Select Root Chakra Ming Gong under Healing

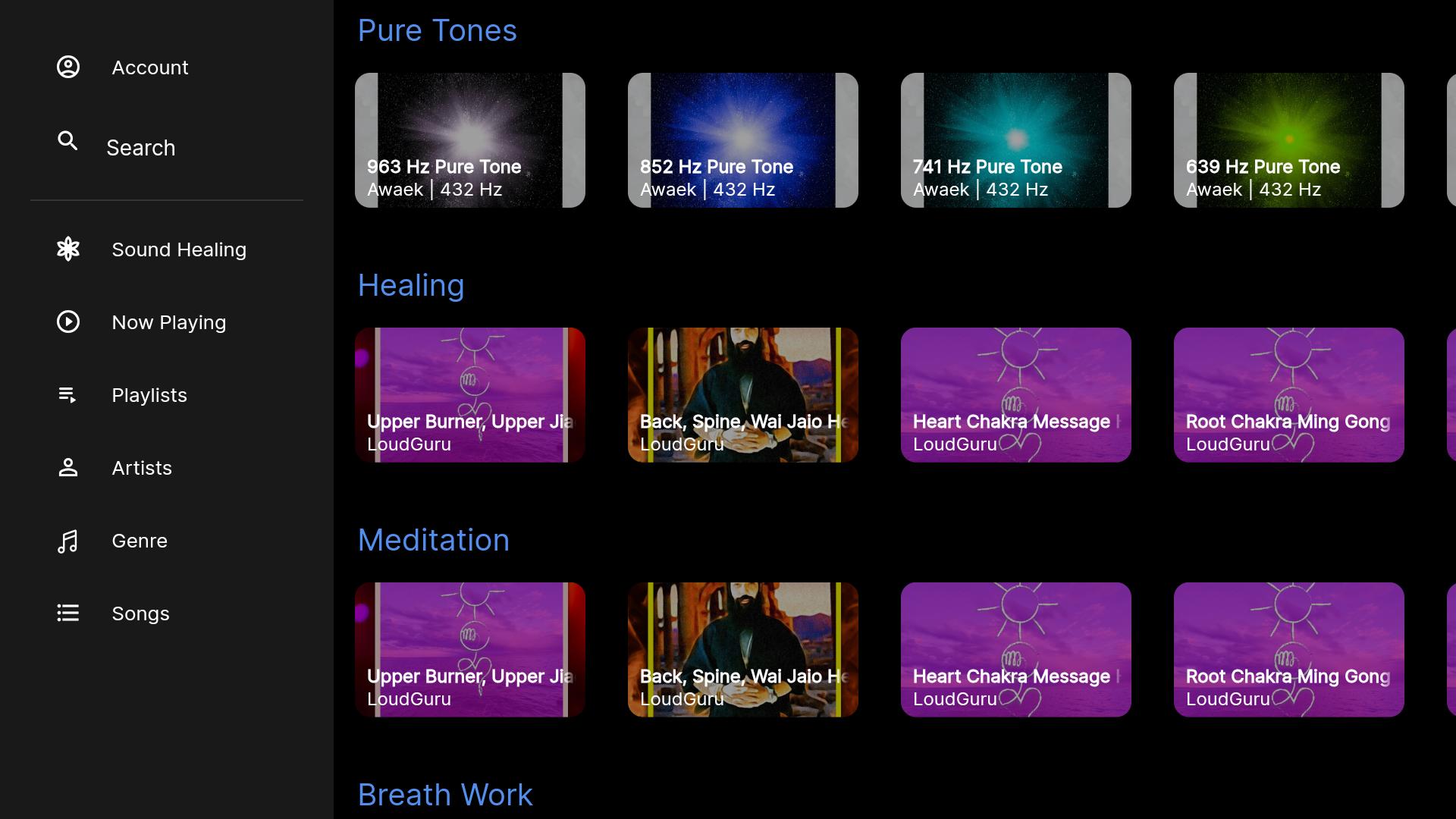(x=1289, y=395)
